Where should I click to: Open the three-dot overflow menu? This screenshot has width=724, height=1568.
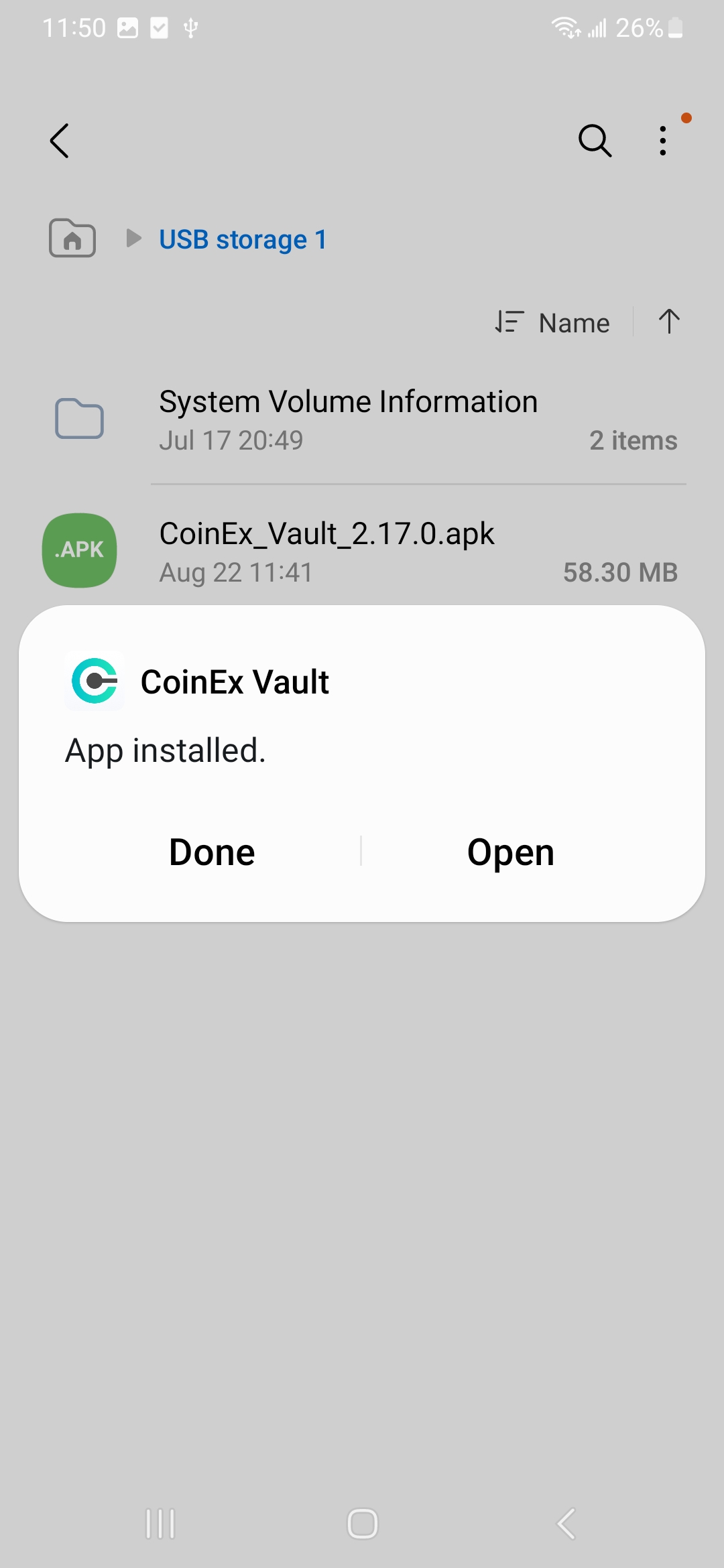(663, 141)
